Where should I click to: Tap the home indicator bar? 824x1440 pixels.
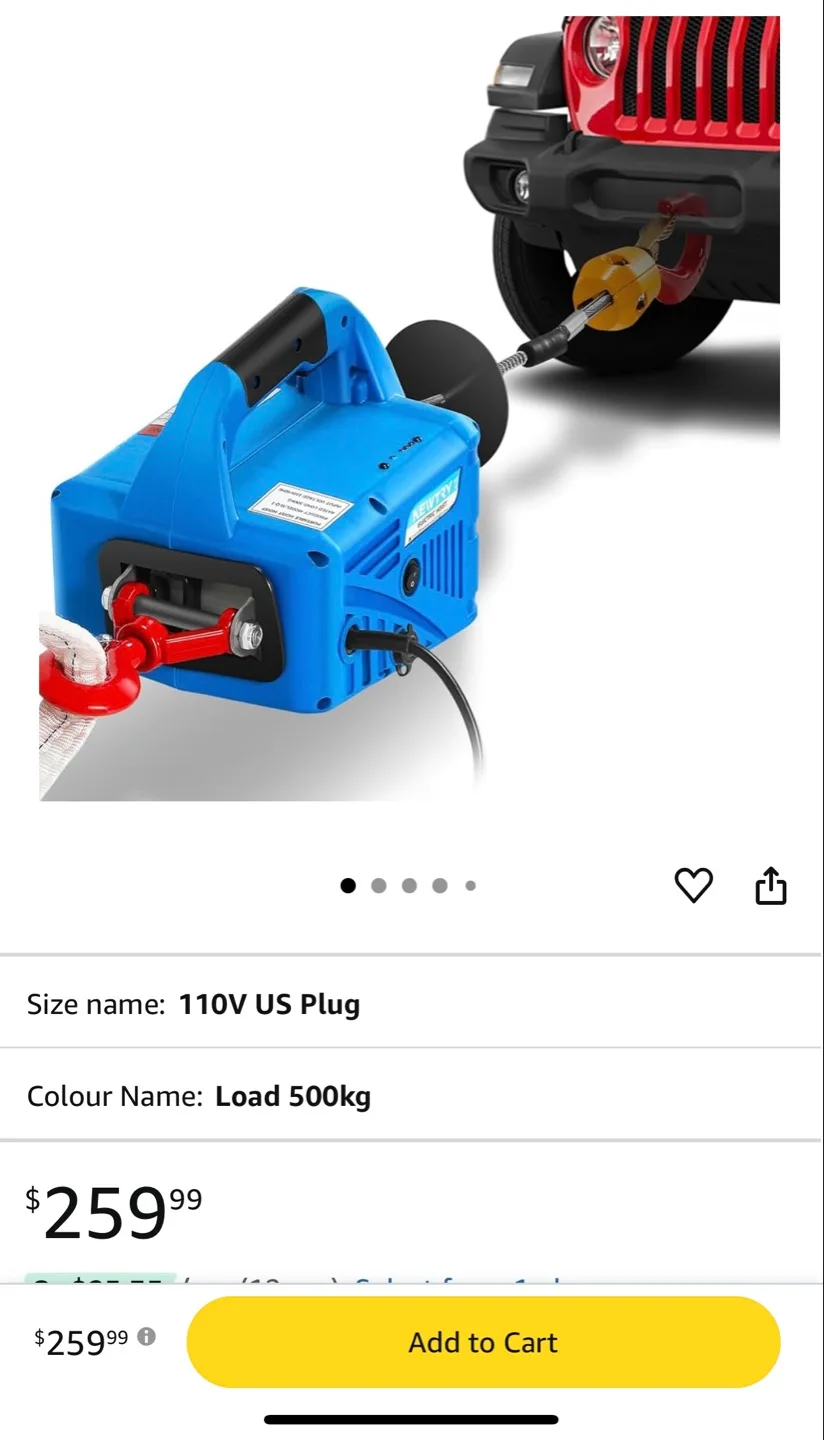coord(412,1419)
